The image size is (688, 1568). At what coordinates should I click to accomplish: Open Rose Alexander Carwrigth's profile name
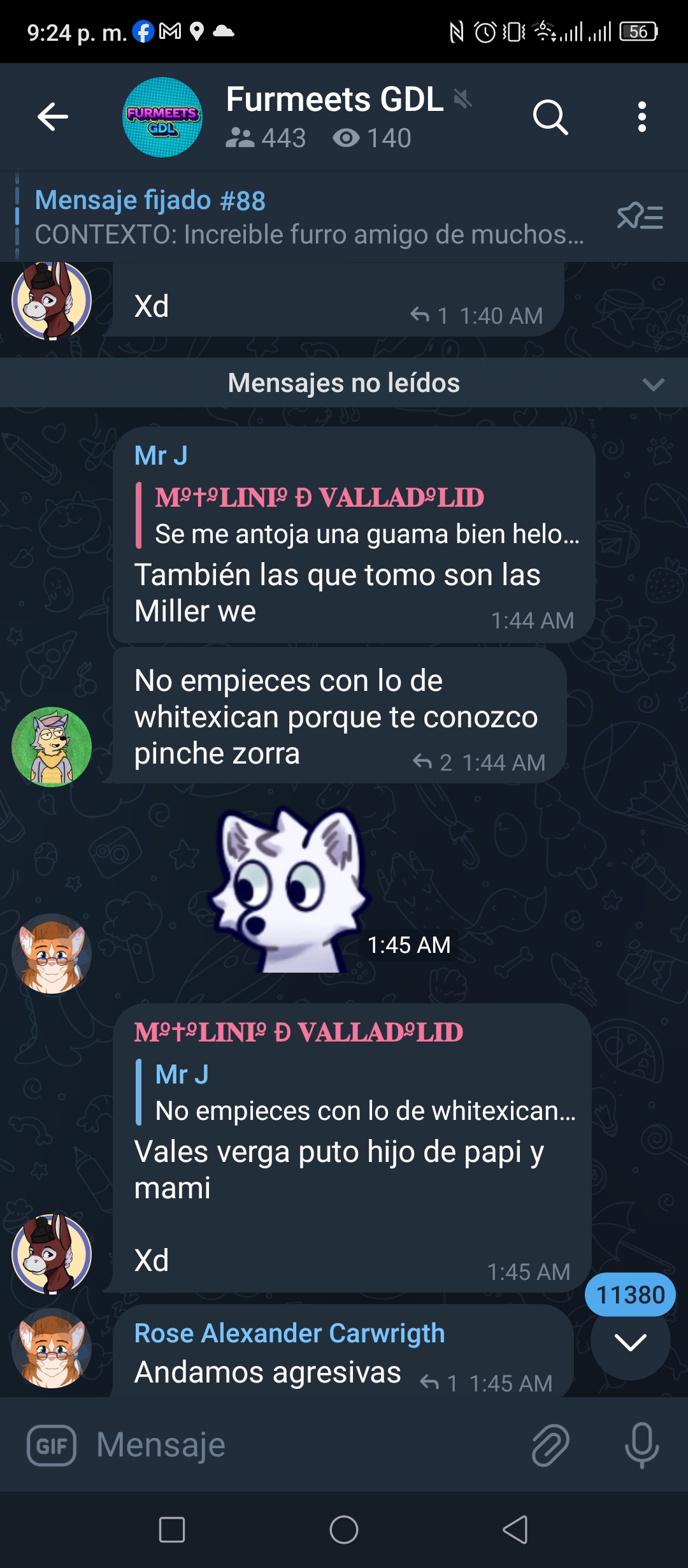pyautogui.click(x=290, y=1333)
